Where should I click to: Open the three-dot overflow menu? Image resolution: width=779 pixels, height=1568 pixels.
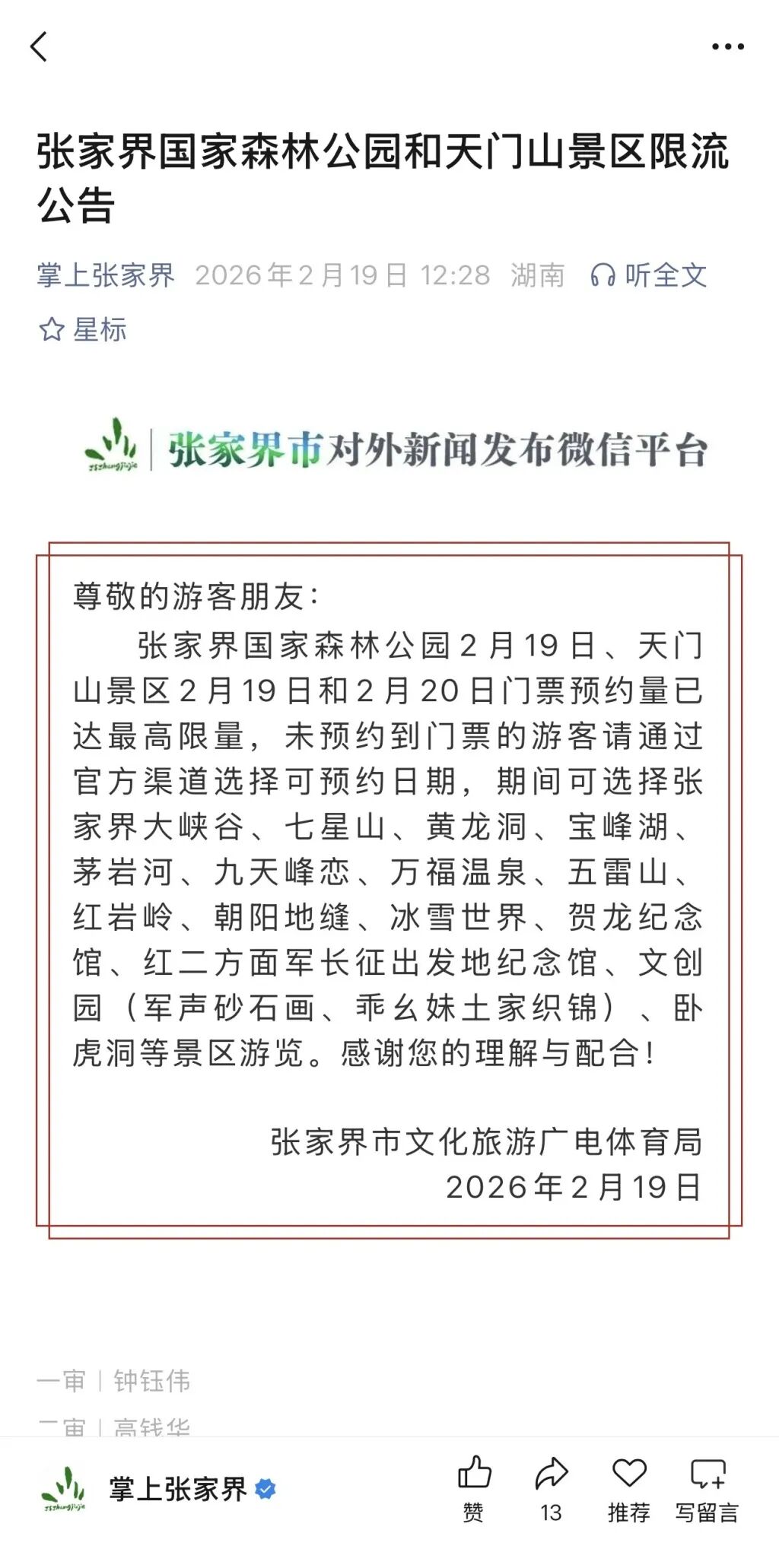(727, 47)
